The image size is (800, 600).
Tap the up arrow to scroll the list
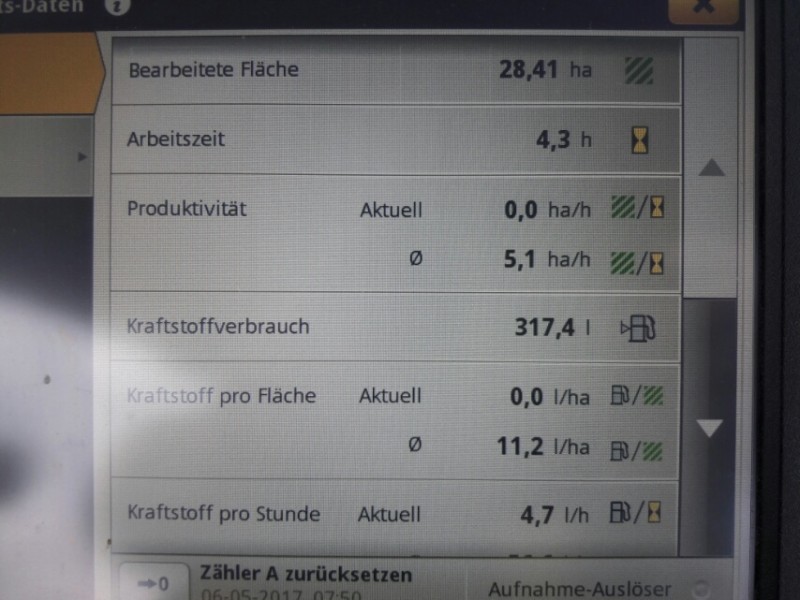point(711,168)
